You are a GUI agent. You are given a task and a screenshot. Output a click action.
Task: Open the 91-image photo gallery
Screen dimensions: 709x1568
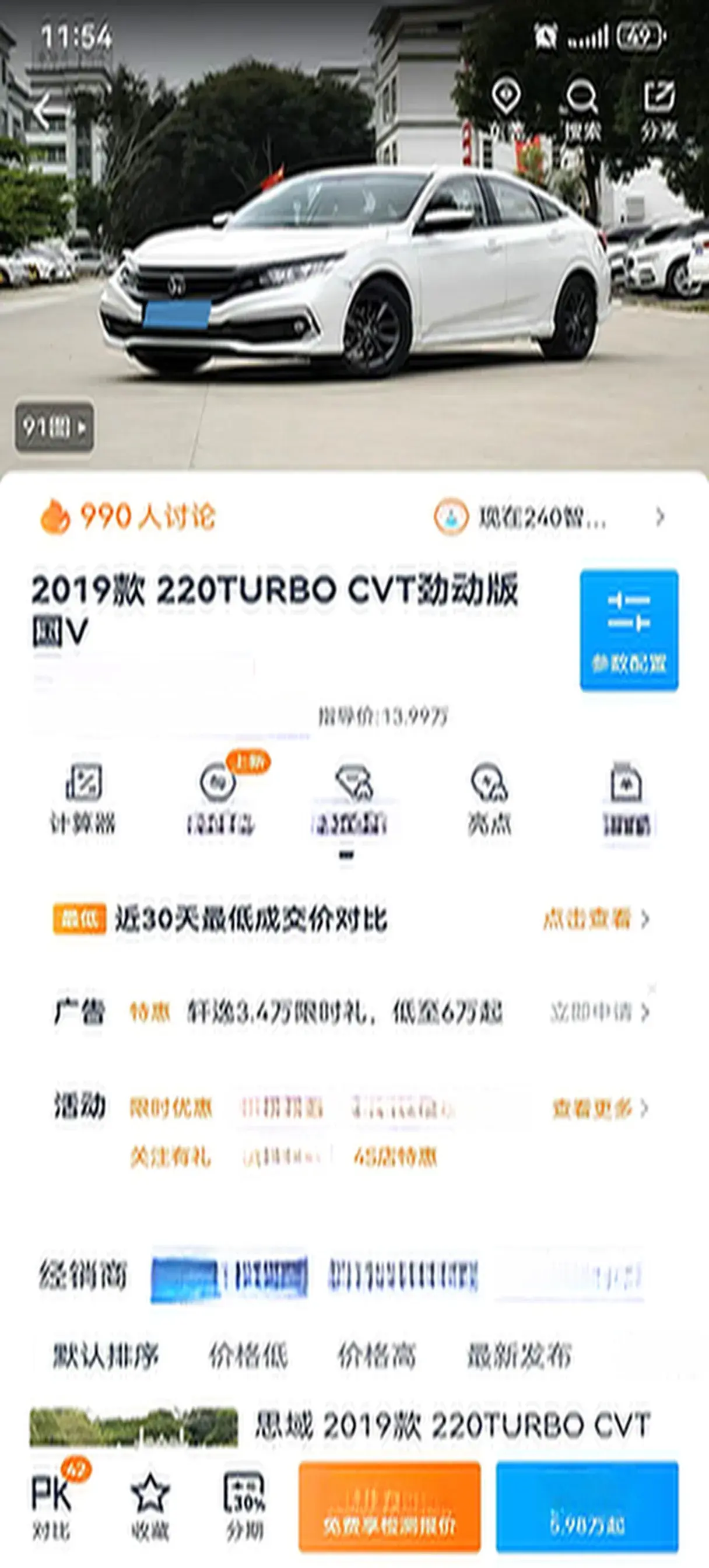54,428
